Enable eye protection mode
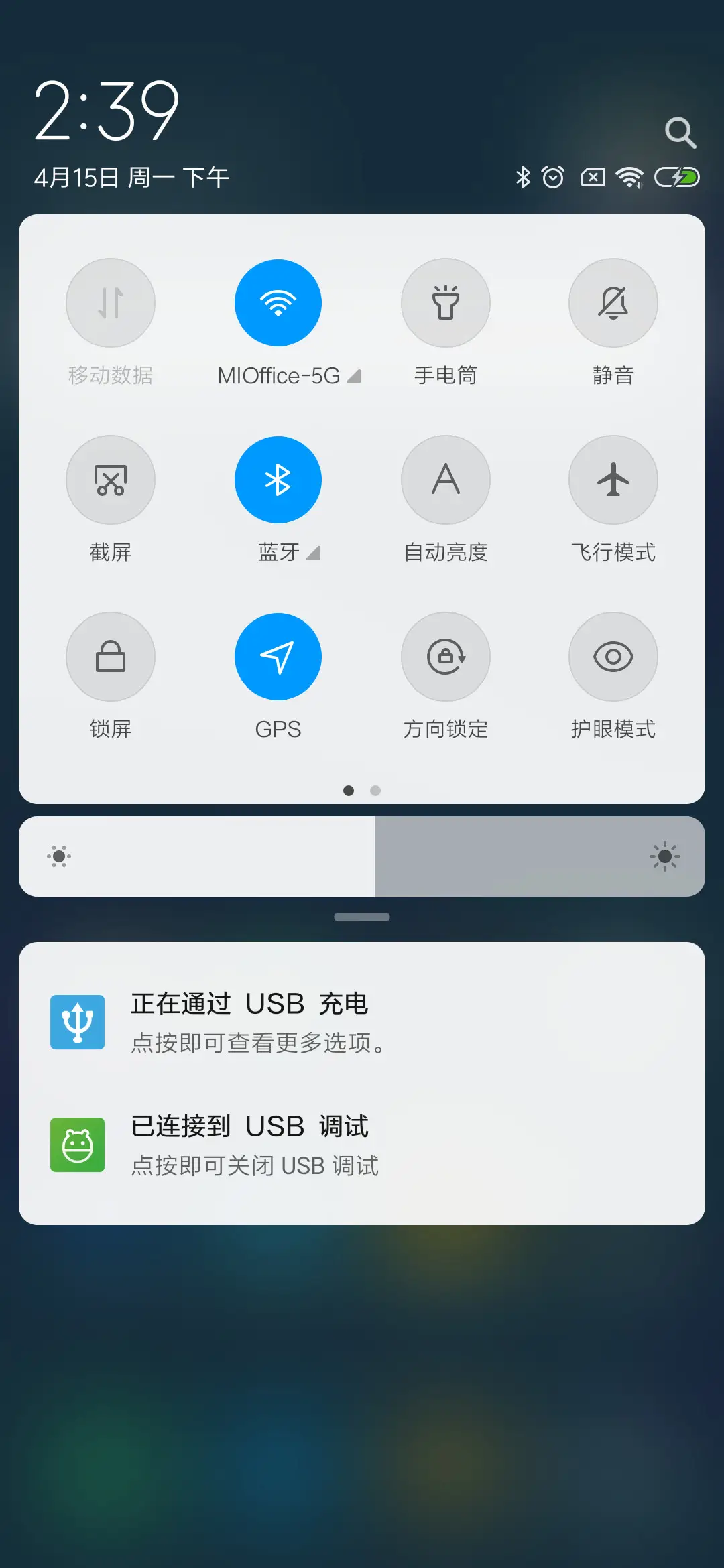724x1568 pixels. coord(613,657)
